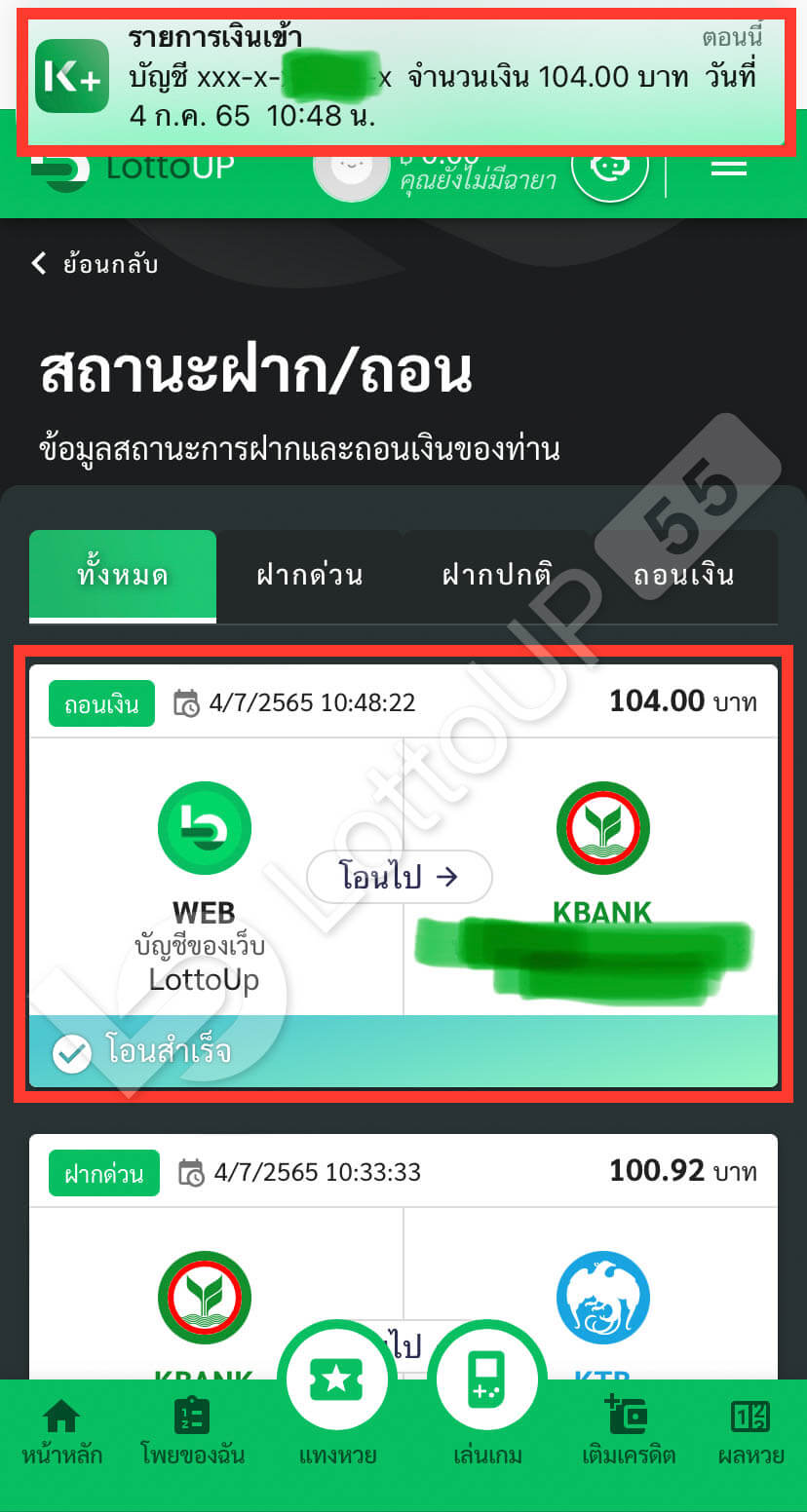Open the 100.92 baht deposit card
Viewport: 807px width, 1512px height.
[x=403, y=1247]
